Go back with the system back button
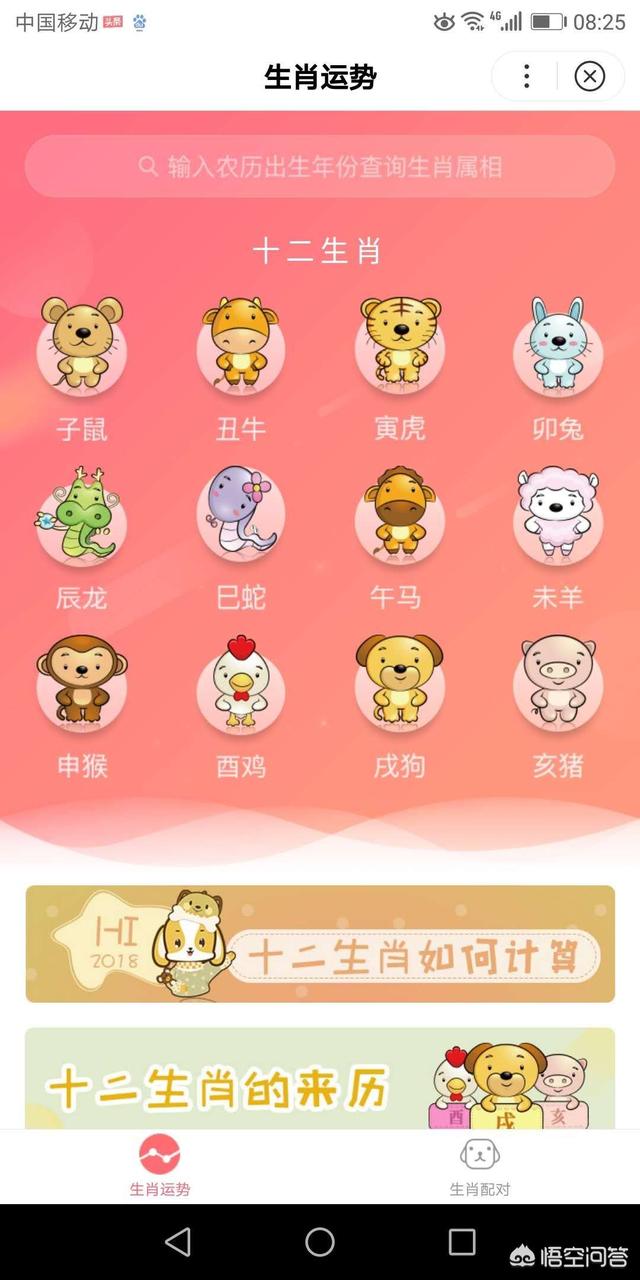The image size is (640, 1280). (x=178, y=1242)
